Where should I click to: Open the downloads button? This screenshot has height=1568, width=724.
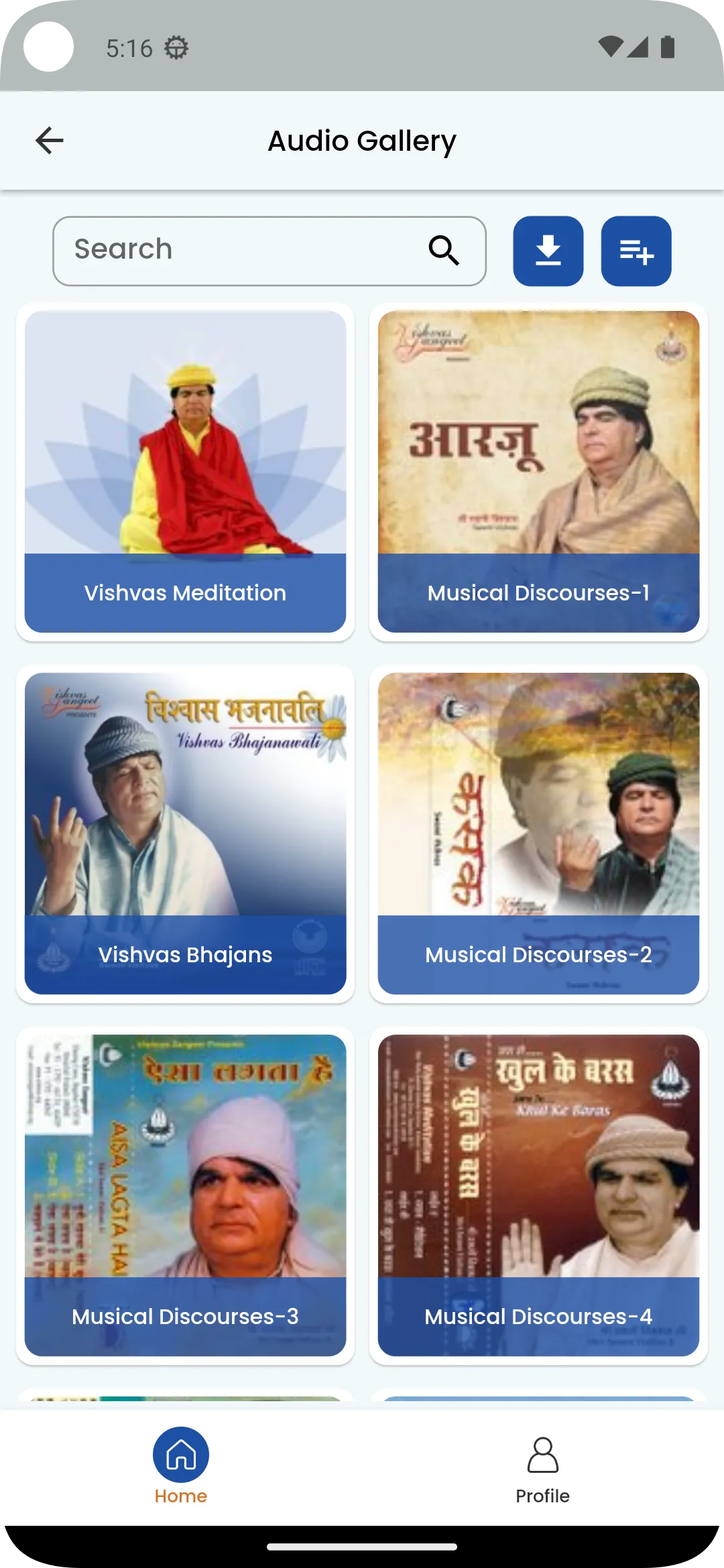click(548, 251)
